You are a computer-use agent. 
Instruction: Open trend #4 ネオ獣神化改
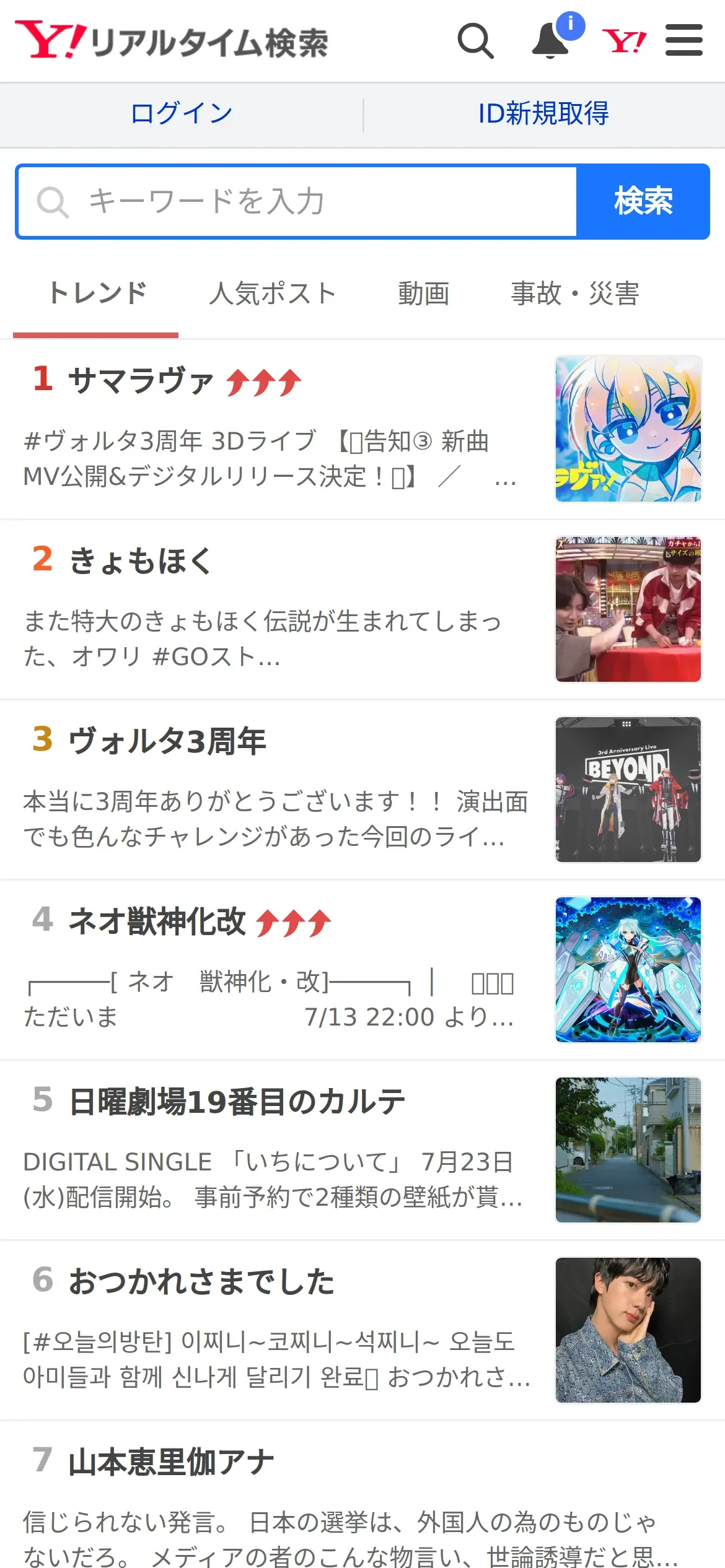157,921
